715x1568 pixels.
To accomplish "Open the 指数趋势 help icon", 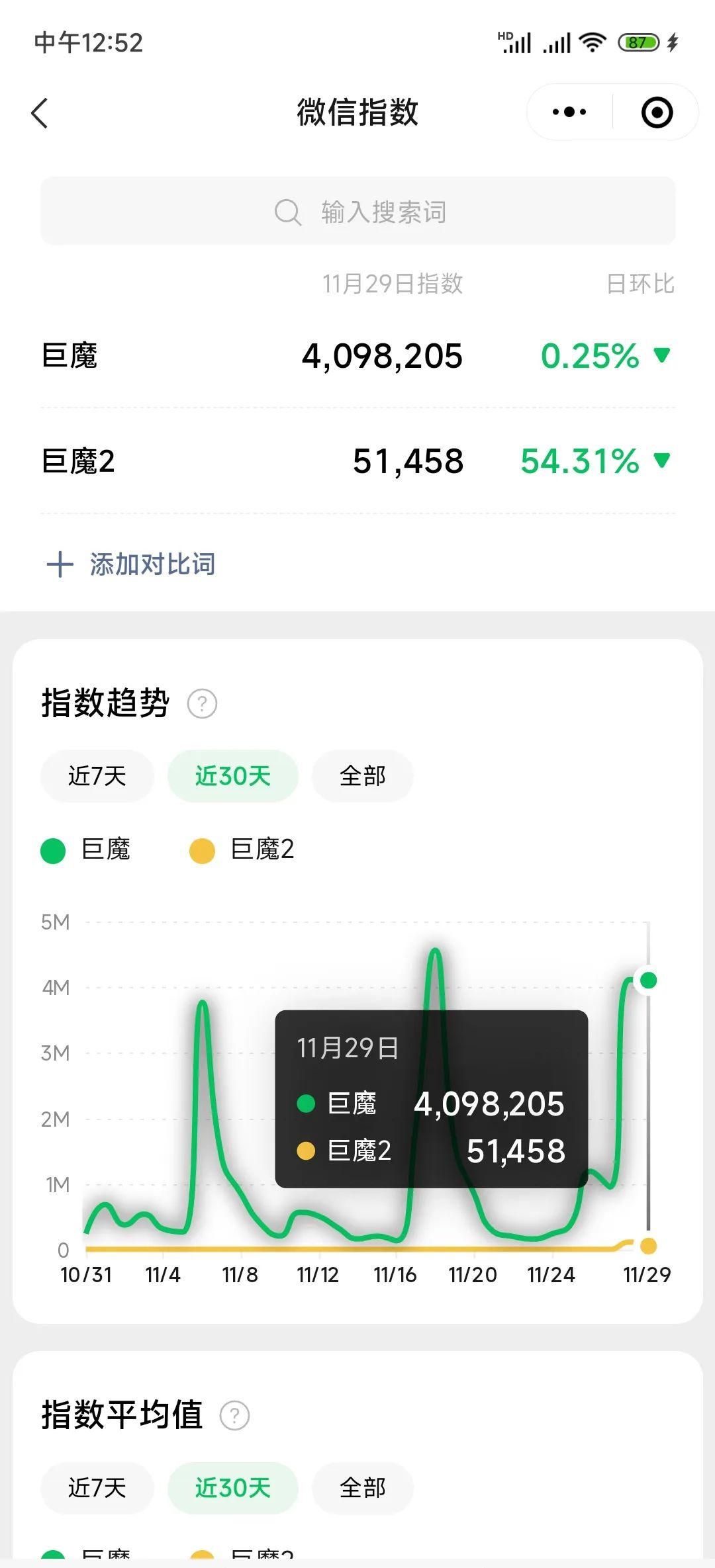I will [202, 703].
